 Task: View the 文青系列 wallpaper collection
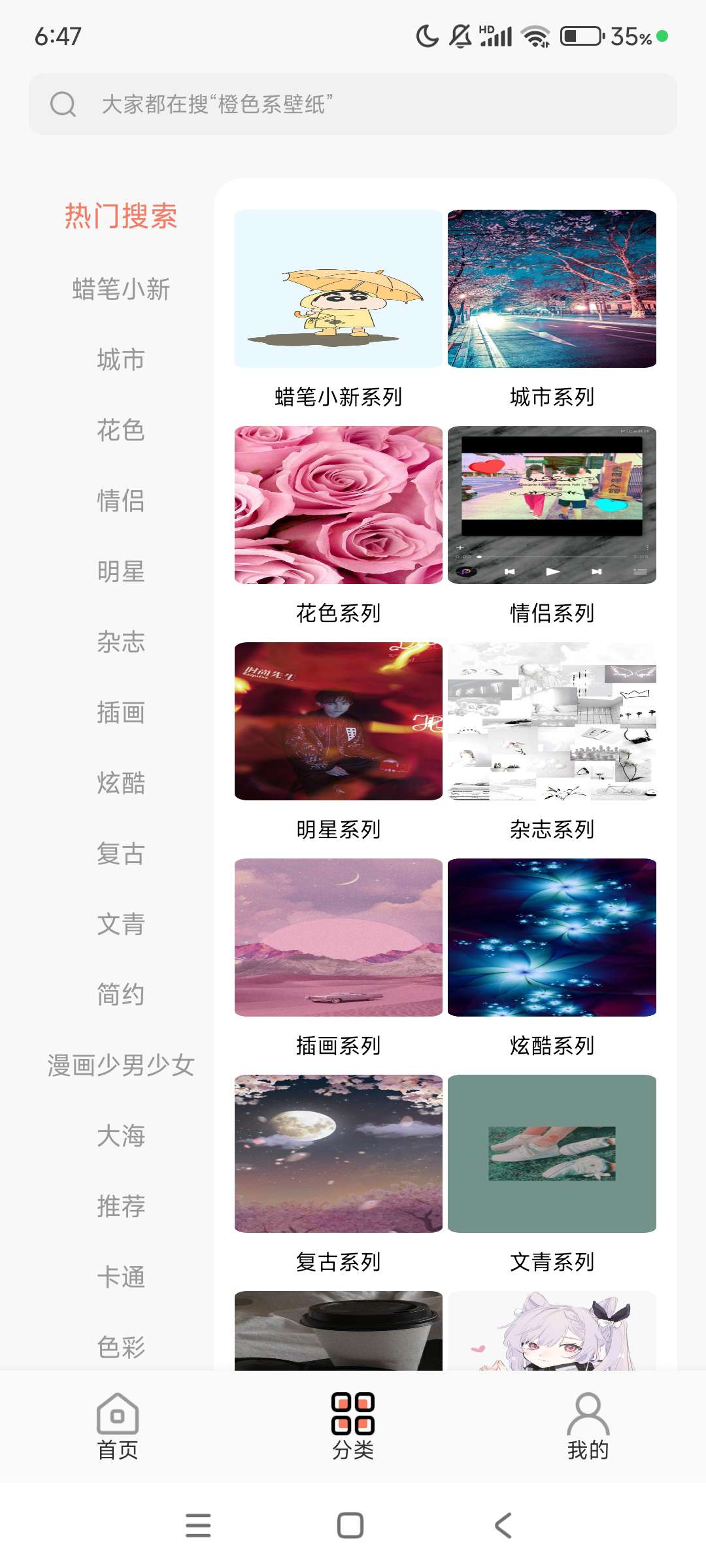pyautogui.click(x=552, y=1154)
